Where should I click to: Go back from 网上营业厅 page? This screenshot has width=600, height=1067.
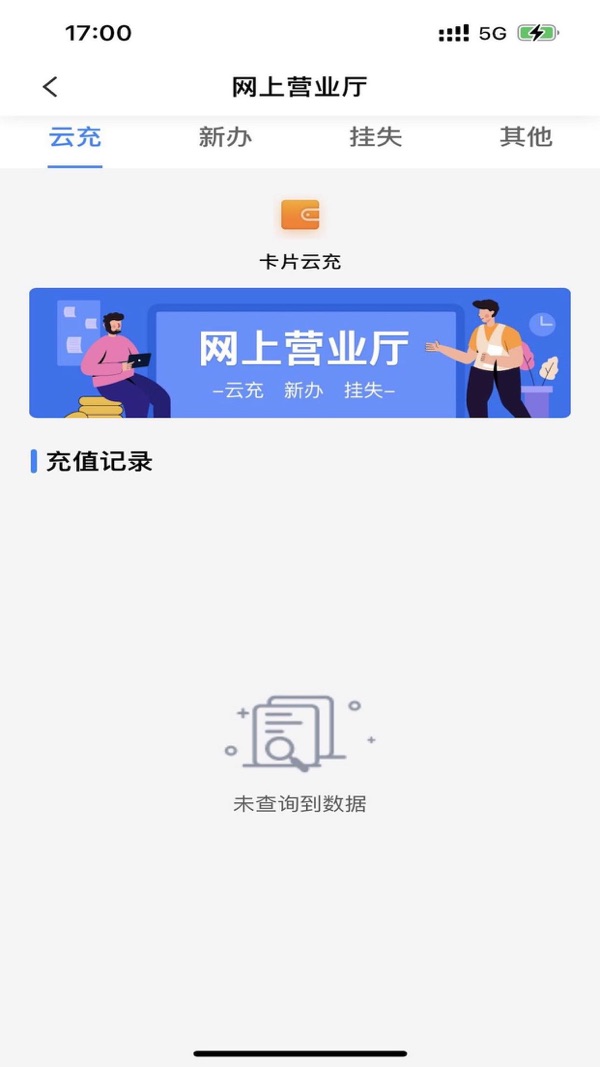[x=50, y=87]
